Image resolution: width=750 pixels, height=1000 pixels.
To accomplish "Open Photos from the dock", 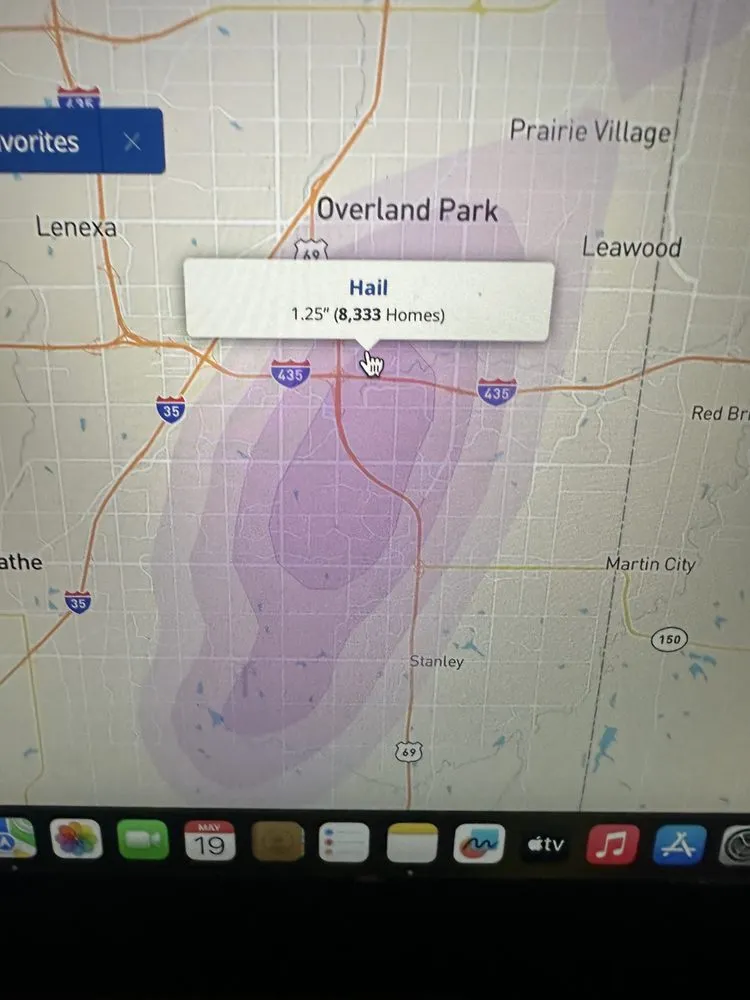I will pos(77,839).
